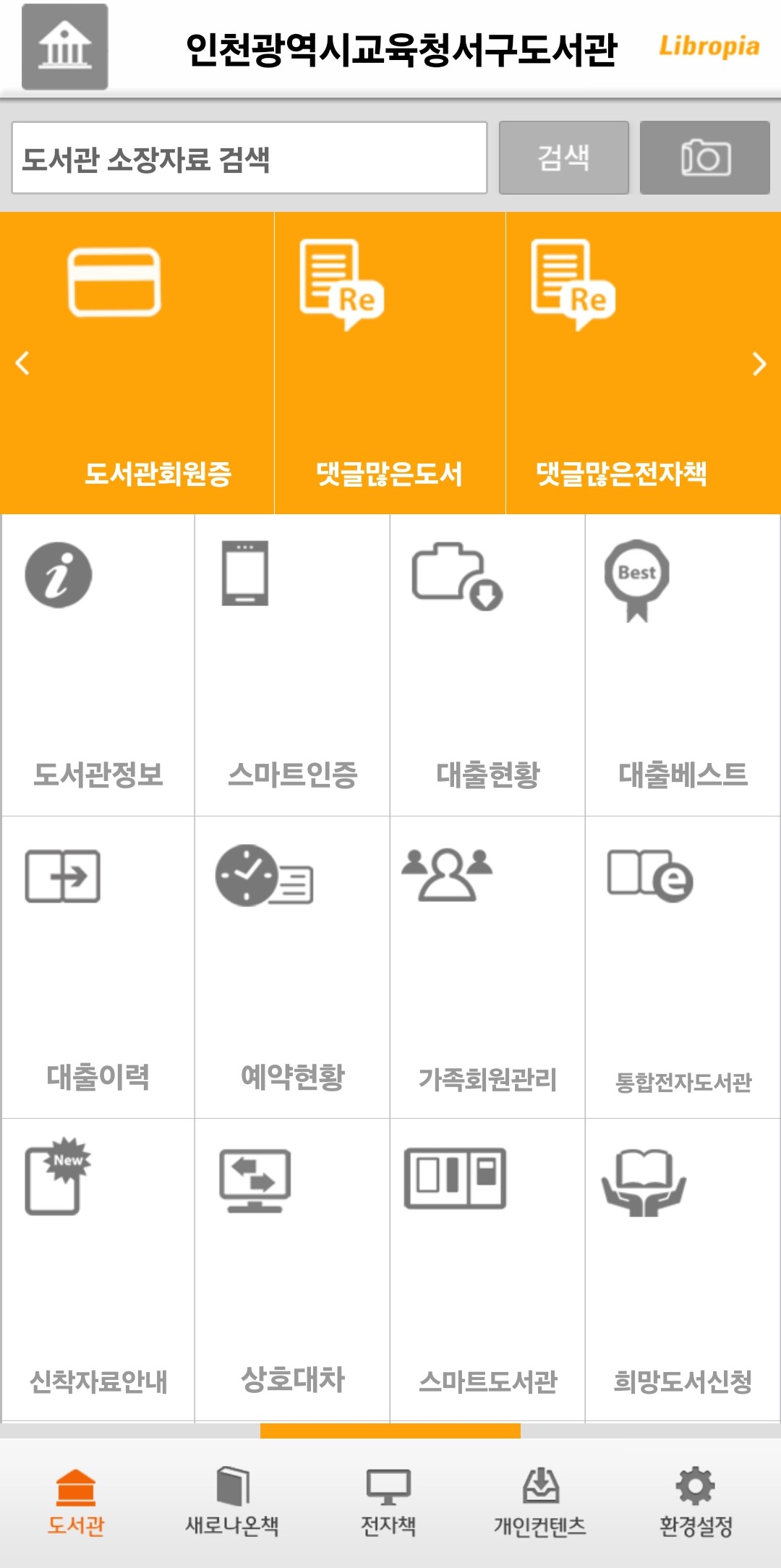Switch to the 전자책 tab

pos(388,1501)
